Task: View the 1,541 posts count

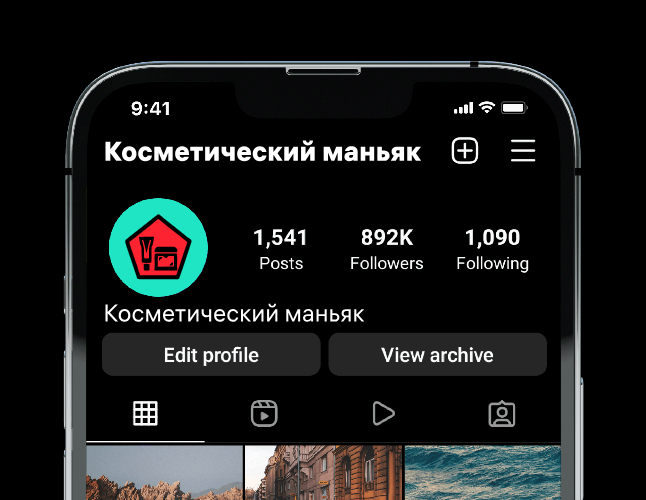Action: 281,249
